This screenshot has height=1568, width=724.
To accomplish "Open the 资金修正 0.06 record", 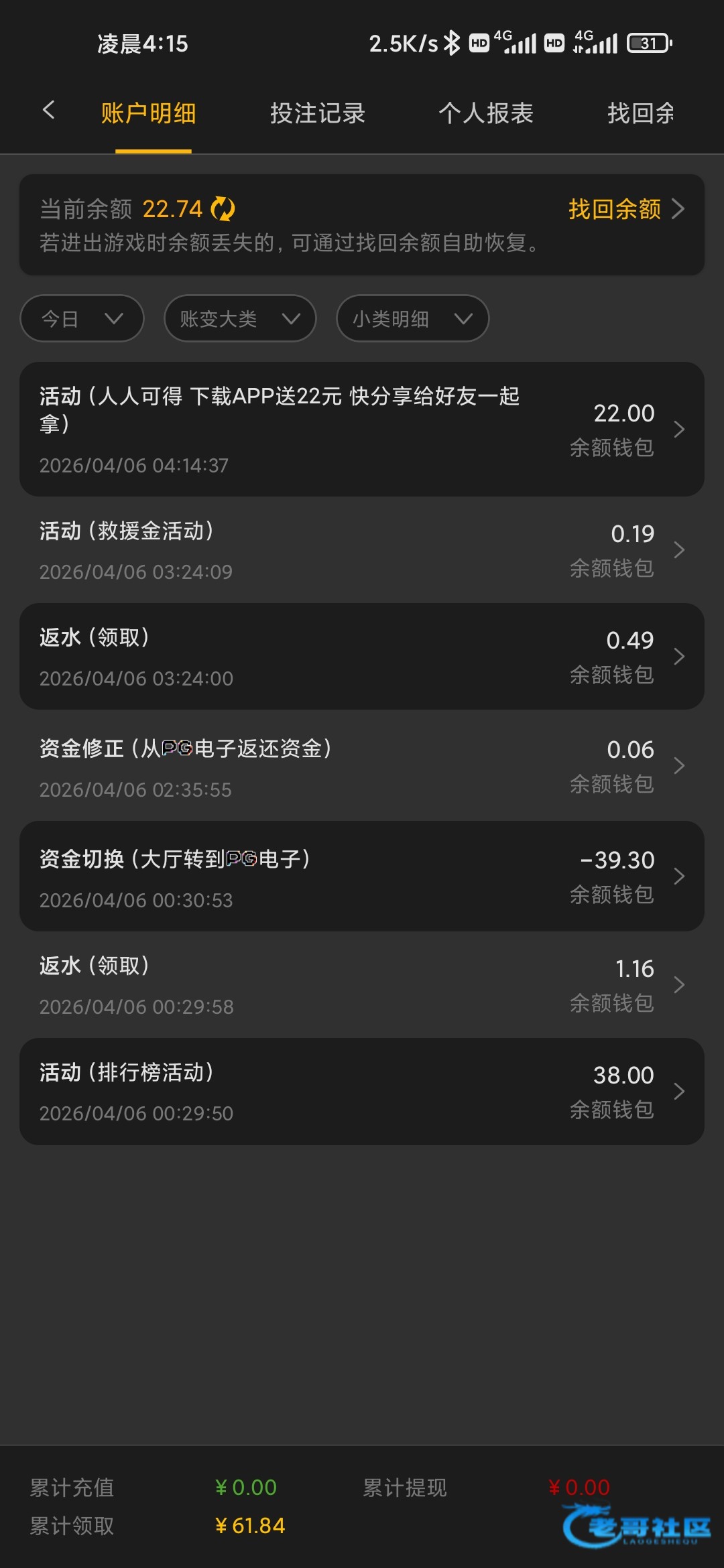I will click(x=361, y=767).
